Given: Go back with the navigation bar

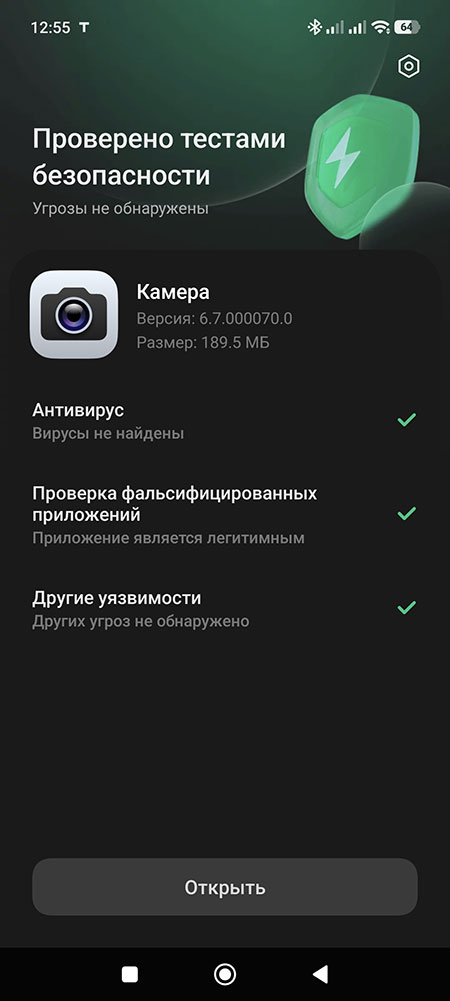Looking at the screenshot, I should tap(320, 974).
